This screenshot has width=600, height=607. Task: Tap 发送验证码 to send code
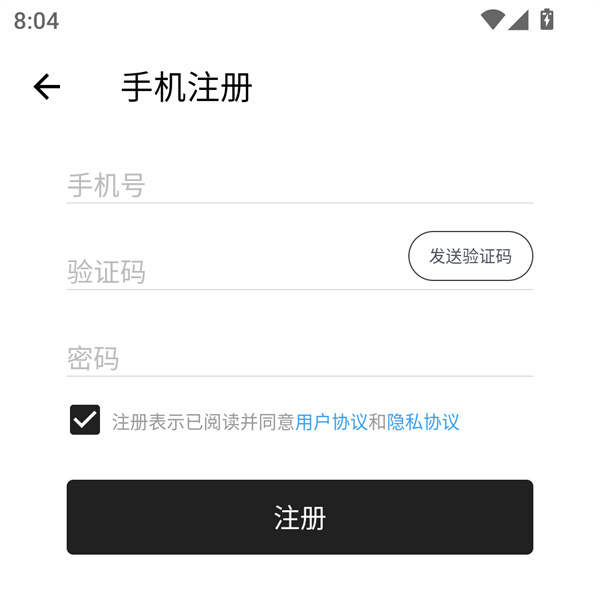pos(470,256)
